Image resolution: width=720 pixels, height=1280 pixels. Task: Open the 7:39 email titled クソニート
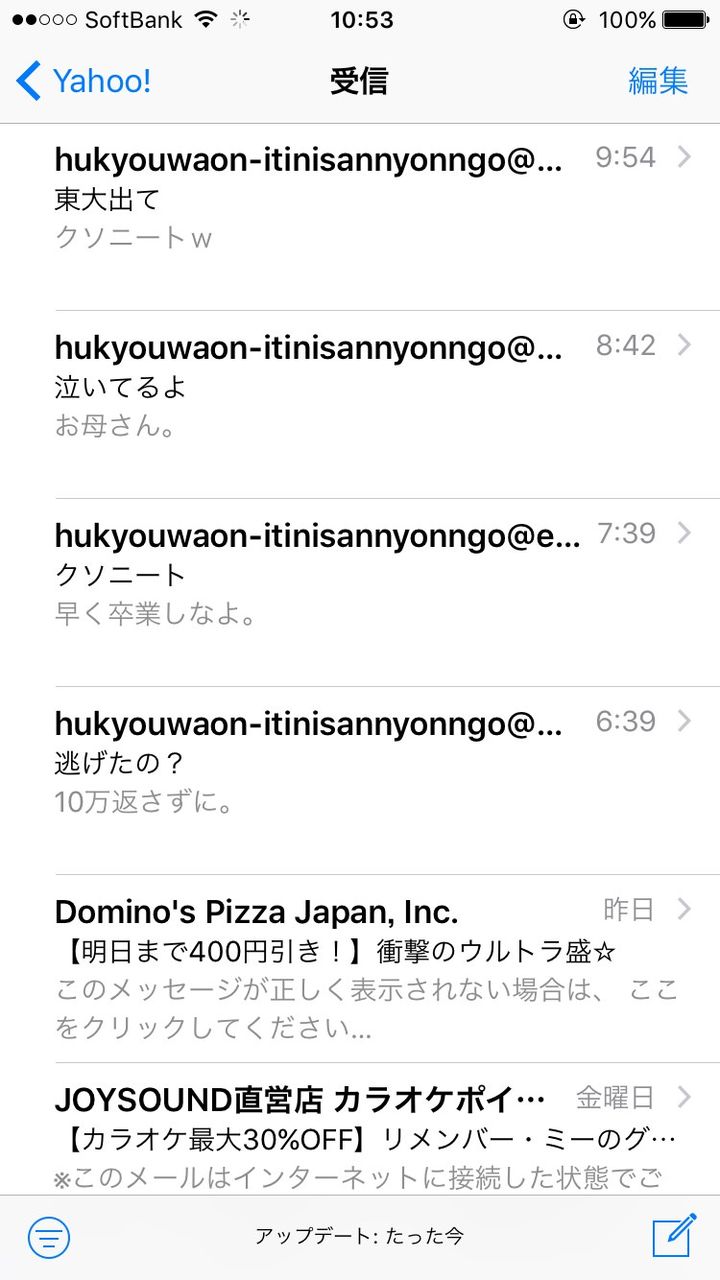pyautogui.click(x=360, y=593)
